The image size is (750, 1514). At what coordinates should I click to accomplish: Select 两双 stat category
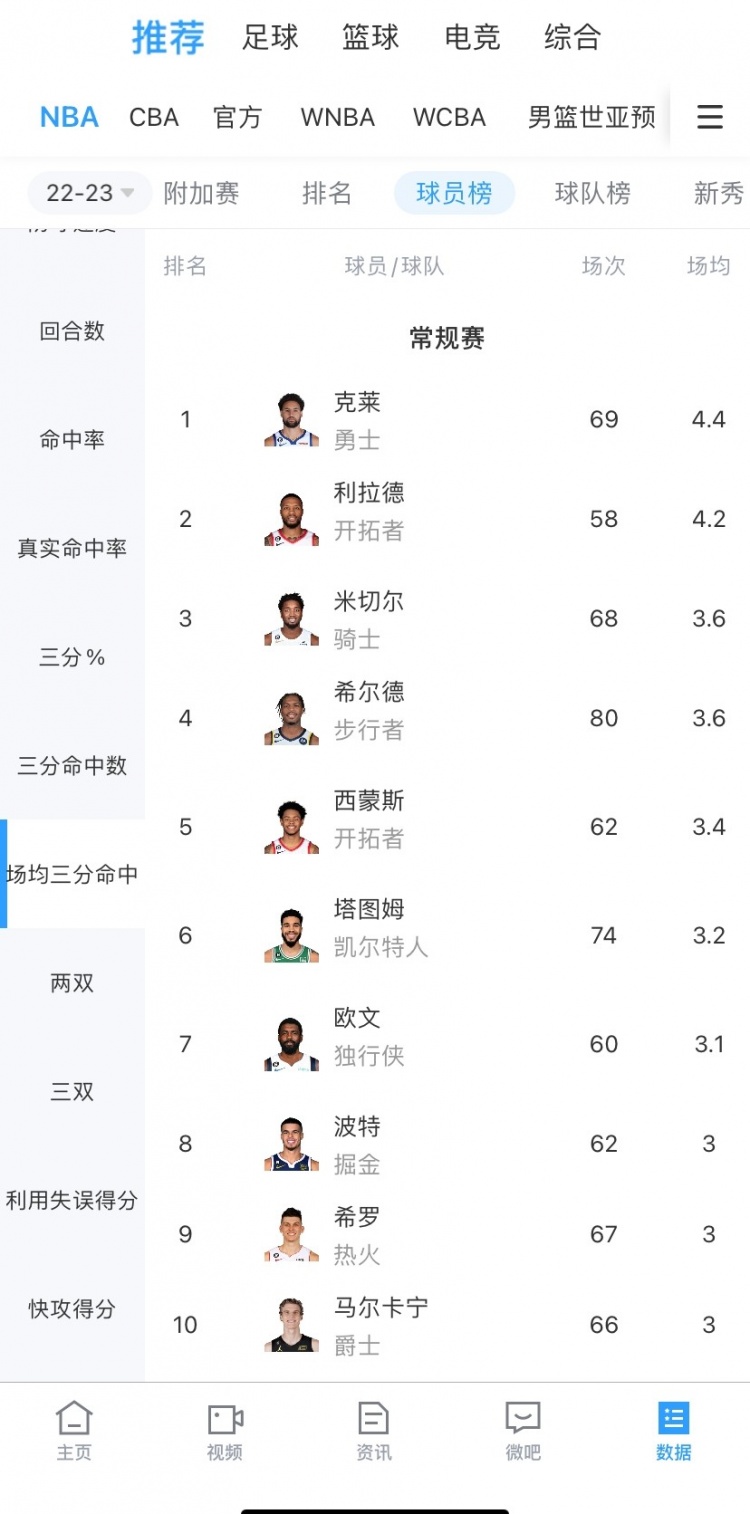[72, 983]
